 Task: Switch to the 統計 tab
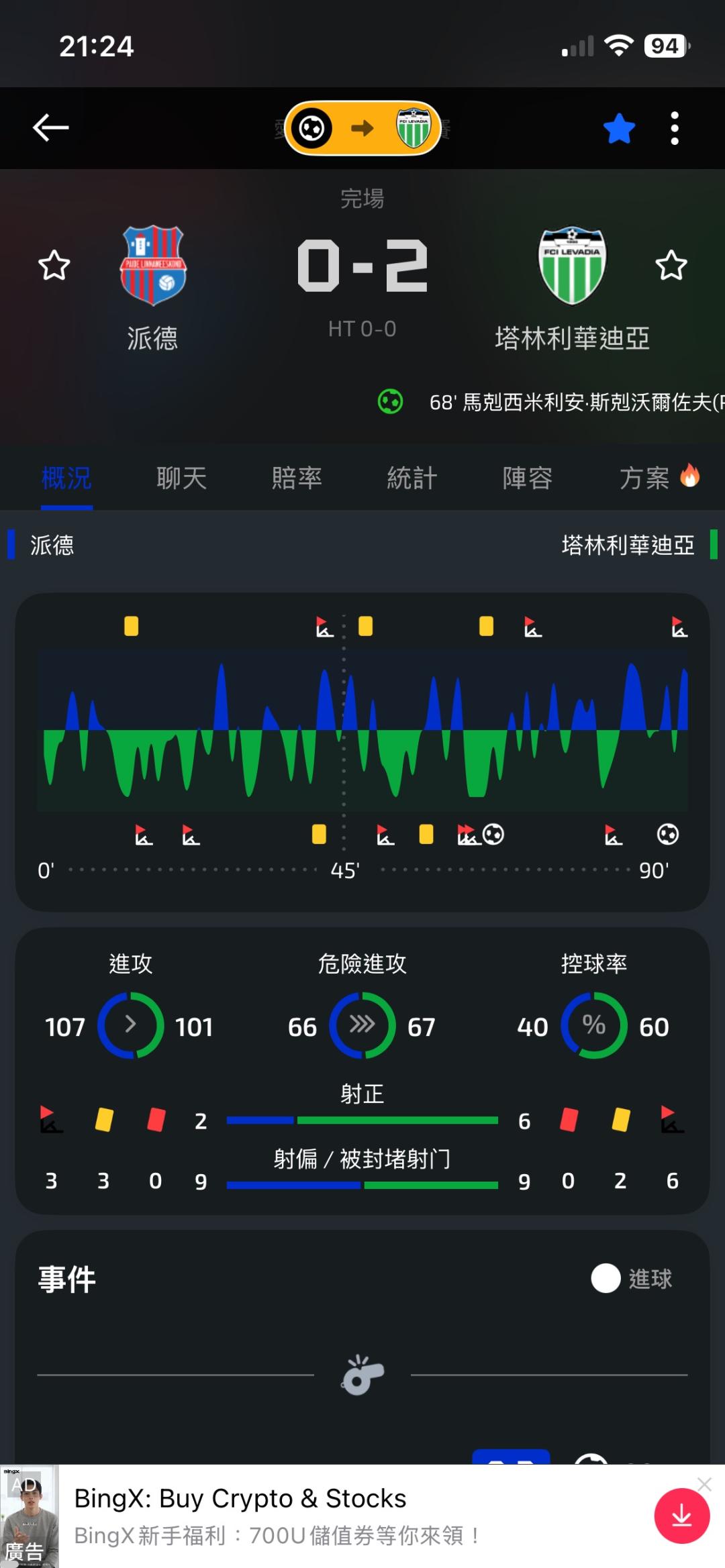[412, 478]
